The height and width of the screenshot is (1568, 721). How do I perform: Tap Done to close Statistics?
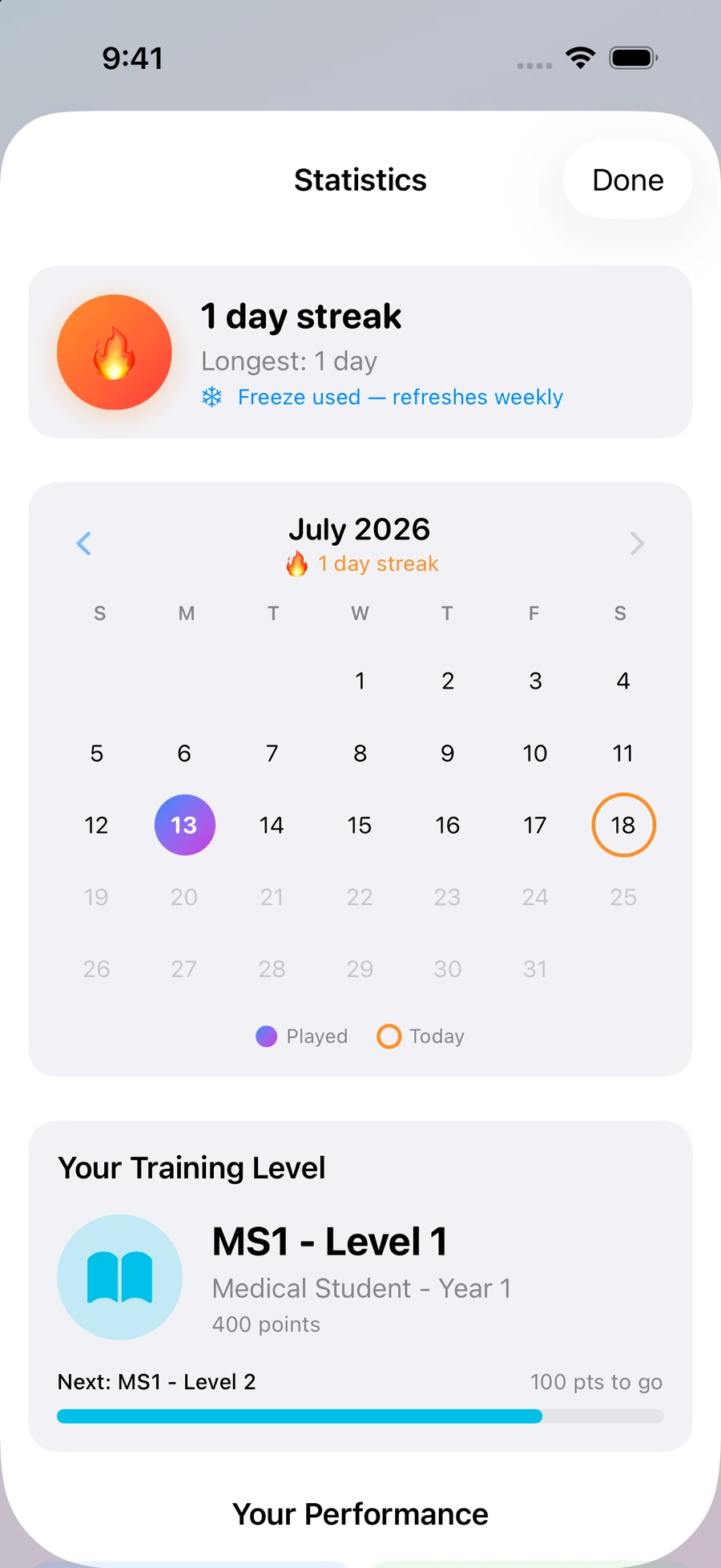pos(627,180)
